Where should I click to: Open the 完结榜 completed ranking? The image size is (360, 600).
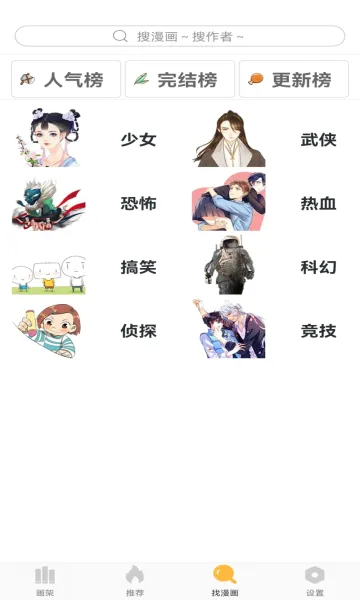coord(180,79)
